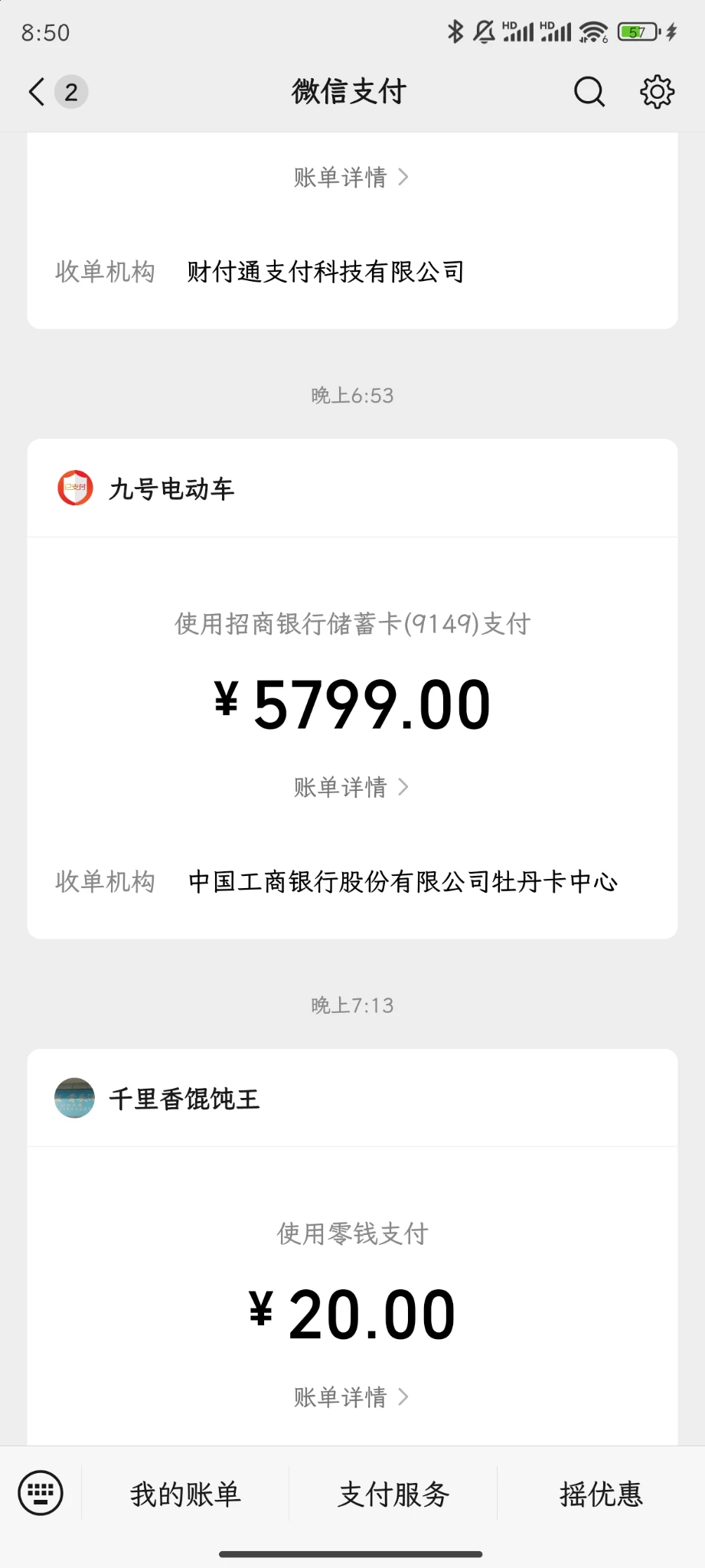This screenshot has height=1568, width=705.
Task: Open 九号电动车 merchant header
Action: coord(171,488)
